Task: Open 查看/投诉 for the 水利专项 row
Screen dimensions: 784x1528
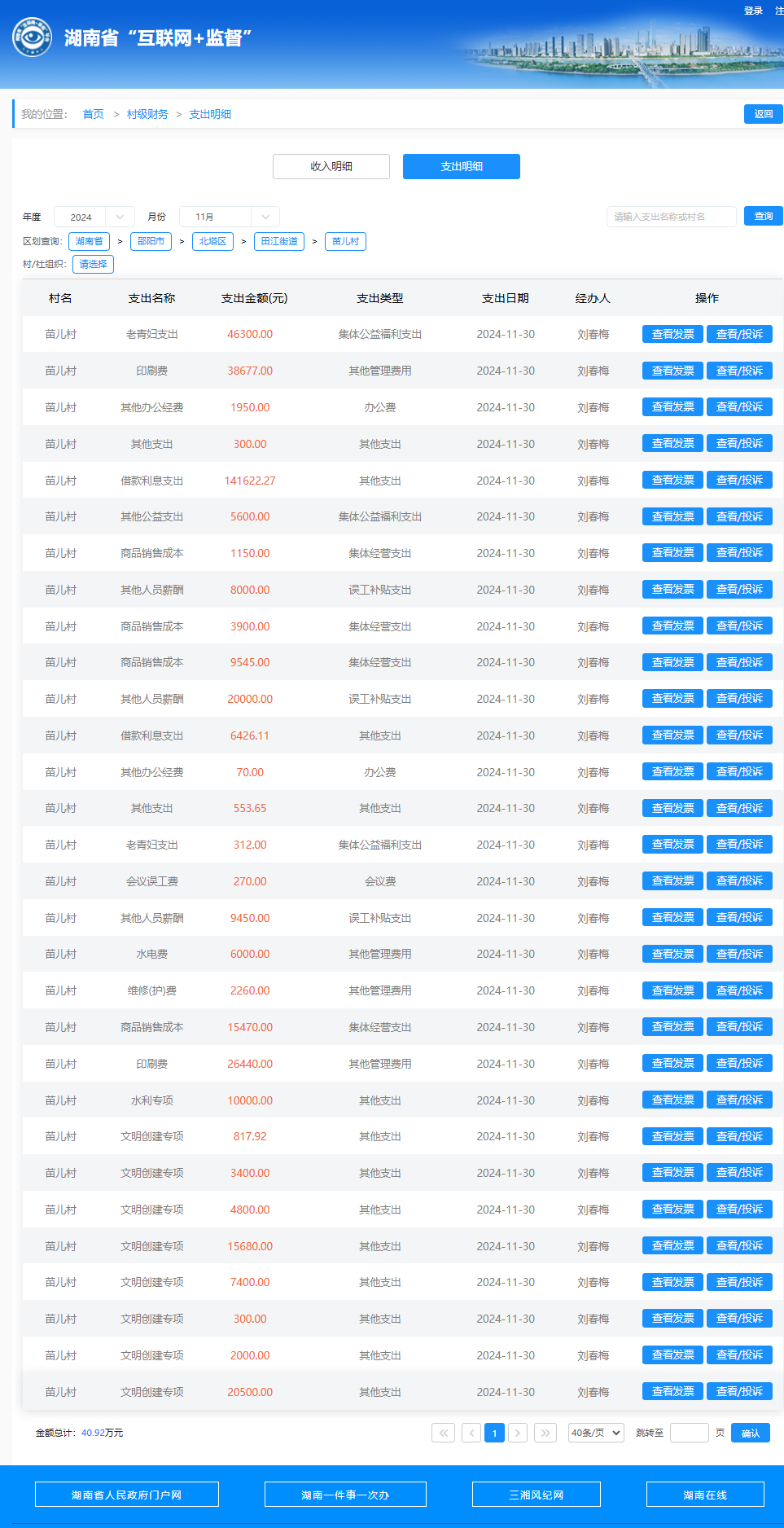Action: [x=739, y=1100]
